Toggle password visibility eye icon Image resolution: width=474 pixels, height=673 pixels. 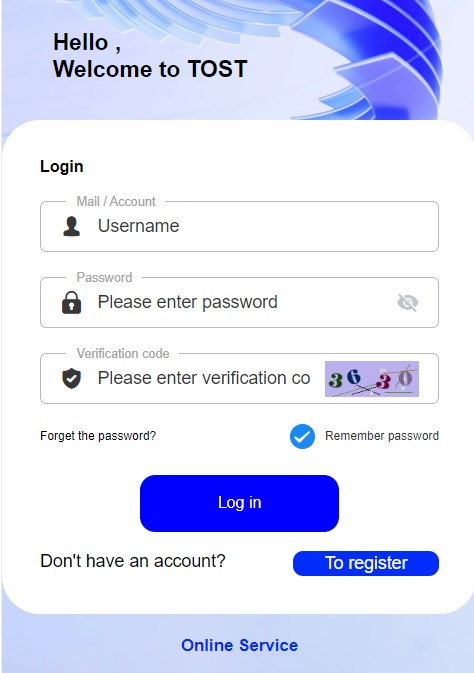point(407,303)
